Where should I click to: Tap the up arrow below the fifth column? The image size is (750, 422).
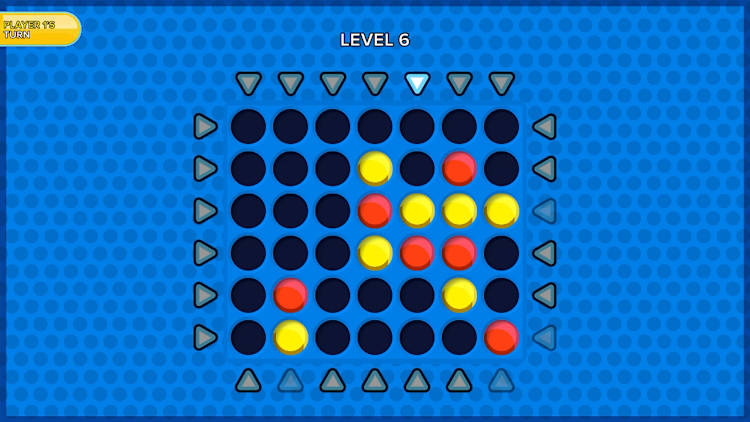click(x=417, y=380)
